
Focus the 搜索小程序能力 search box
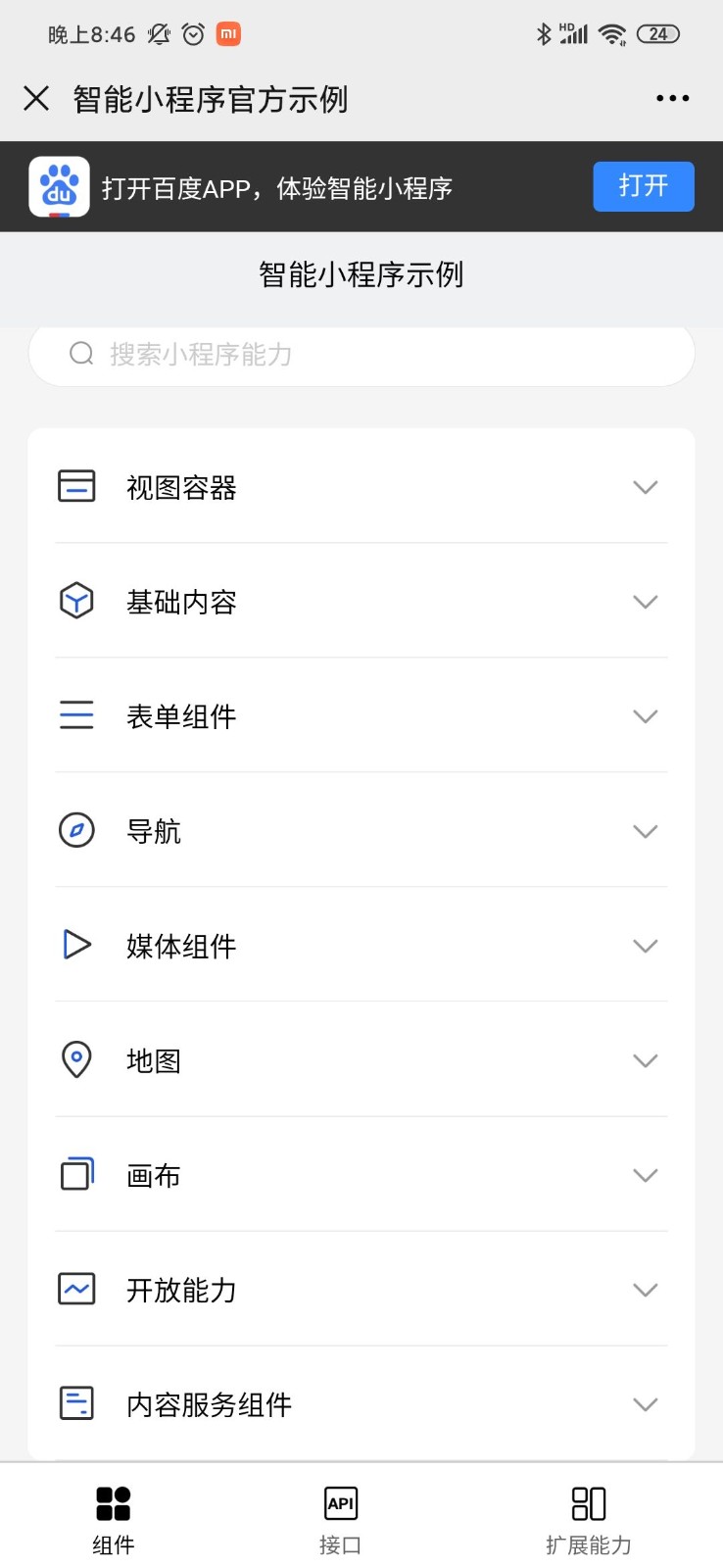[x=361, y=355]
